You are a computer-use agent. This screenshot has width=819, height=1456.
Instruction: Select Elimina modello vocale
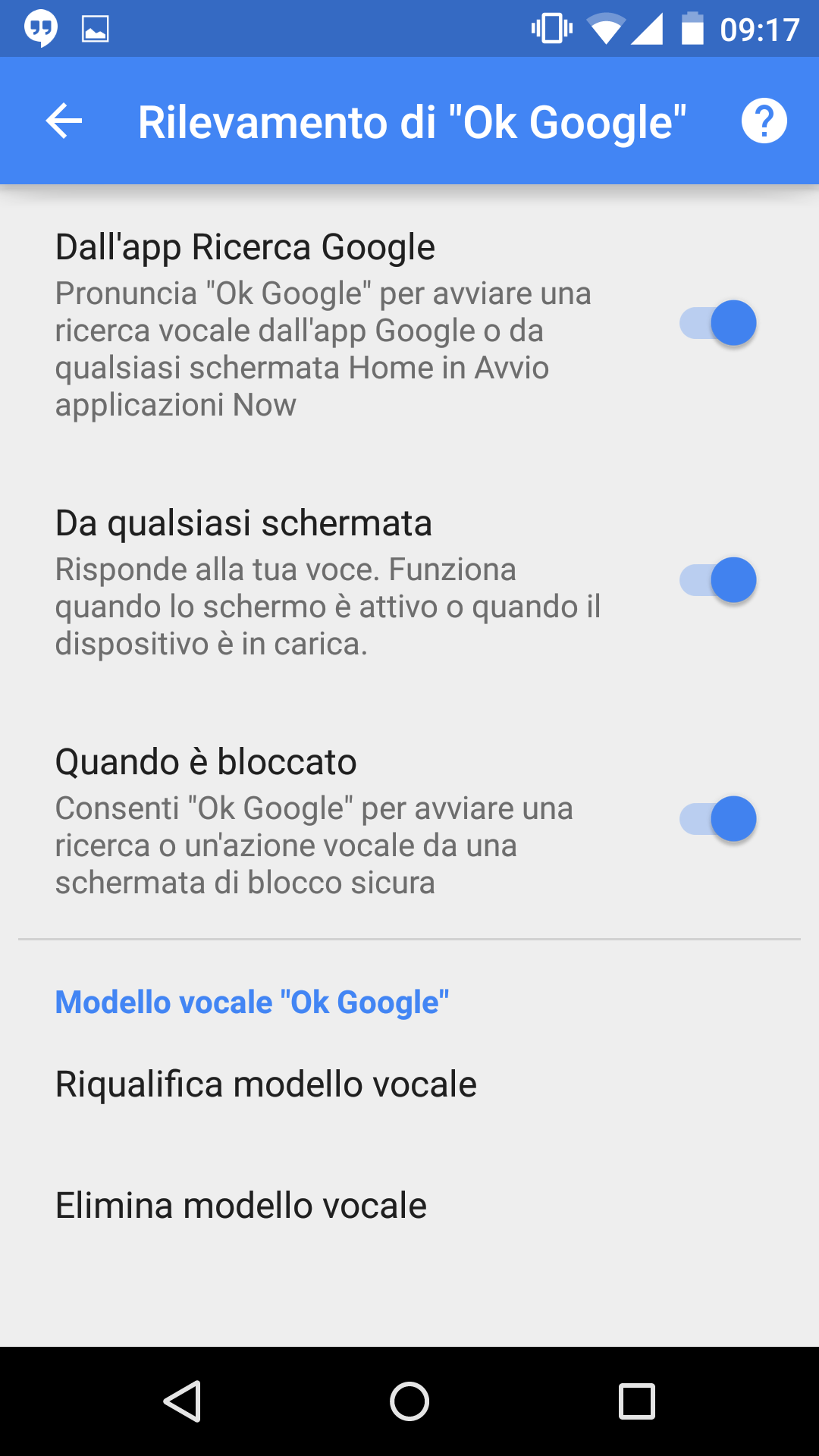[x=409, y=1206]
